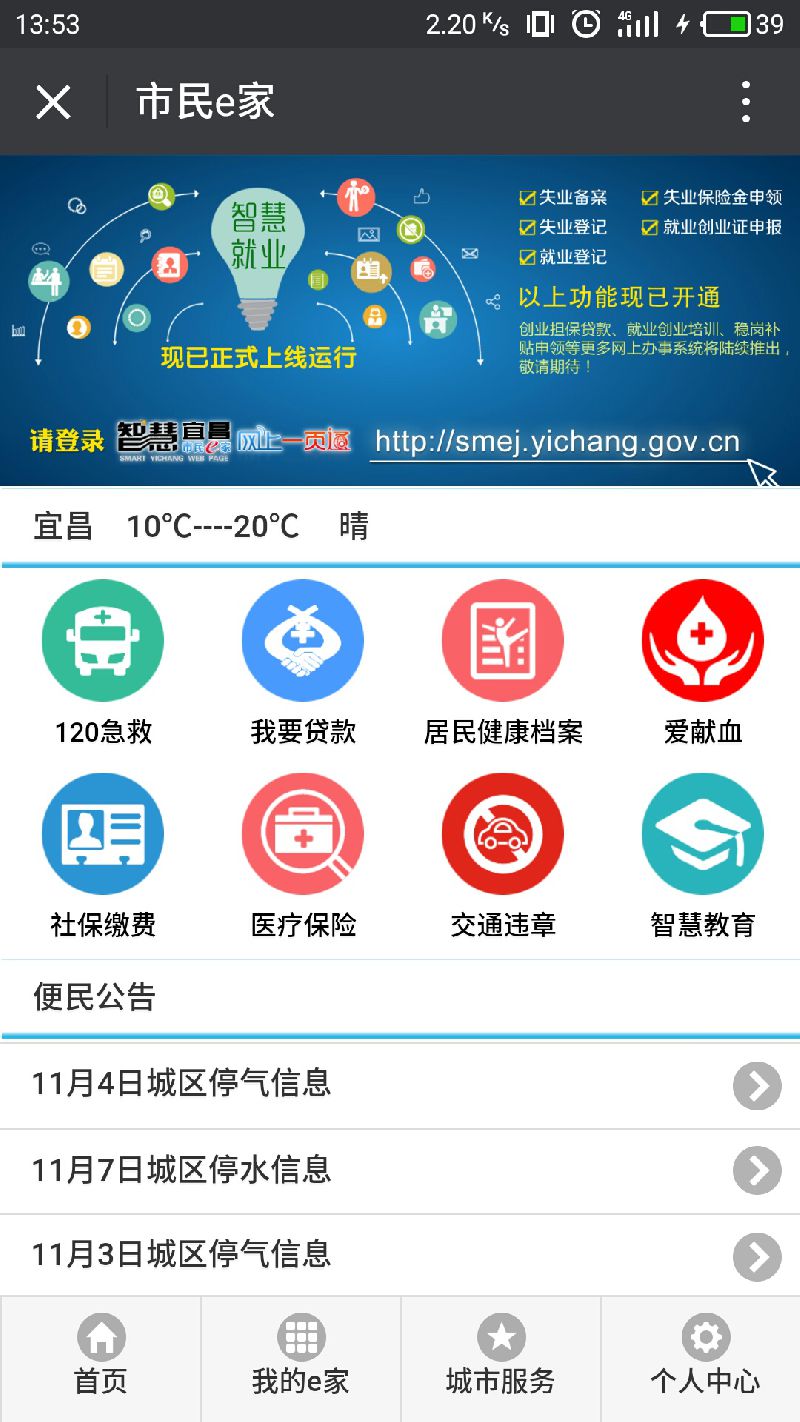Switch to the 首页 tab

coord(101,1359)
